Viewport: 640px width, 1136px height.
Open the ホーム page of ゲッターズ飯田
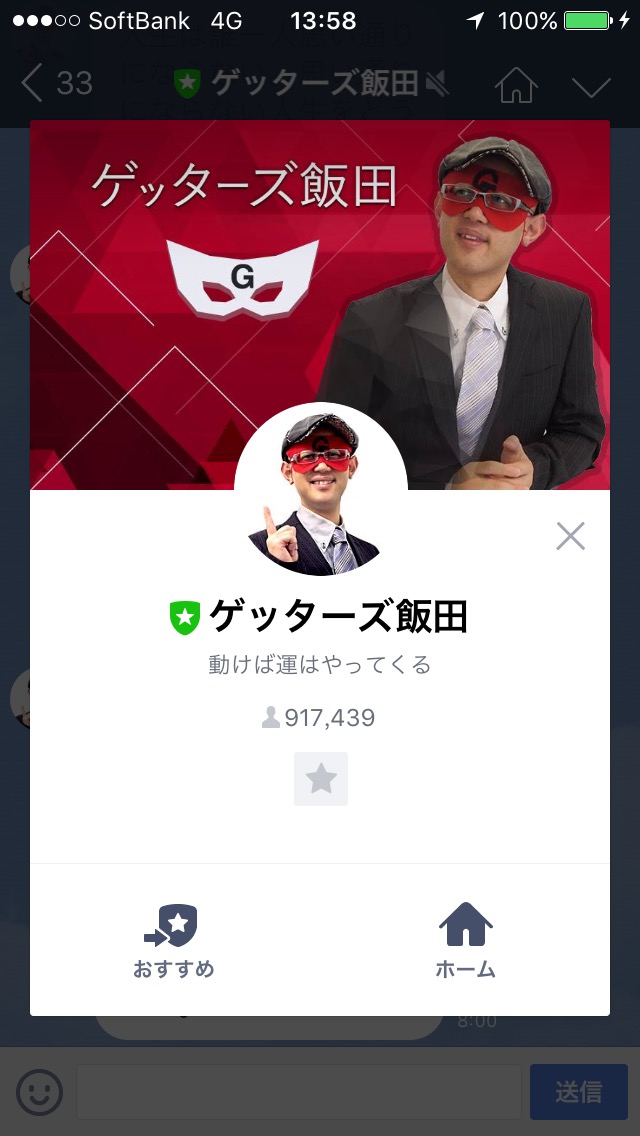(465, 941)
